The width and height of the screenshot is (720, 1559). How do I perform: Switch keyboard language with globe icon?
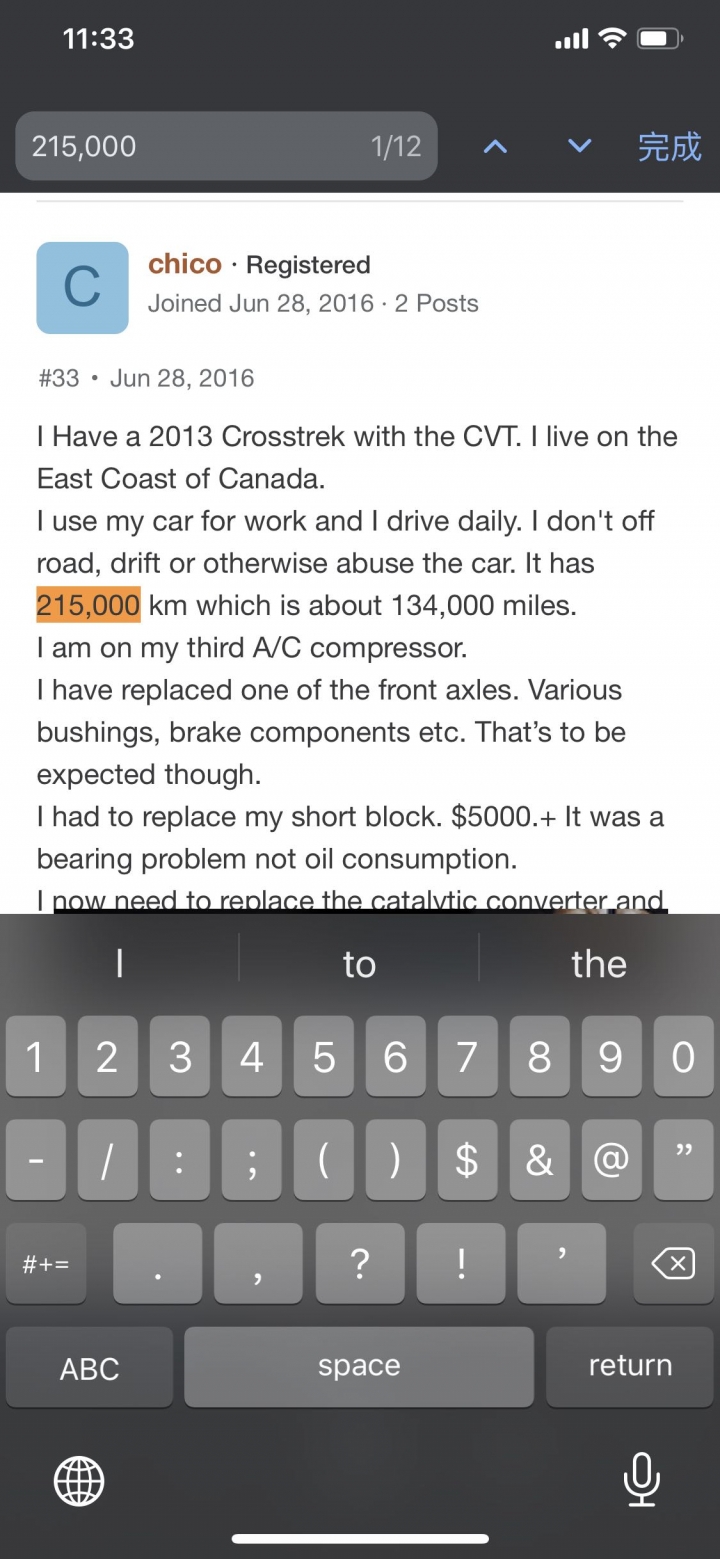pyautogui.click(x=79, y=1480)
